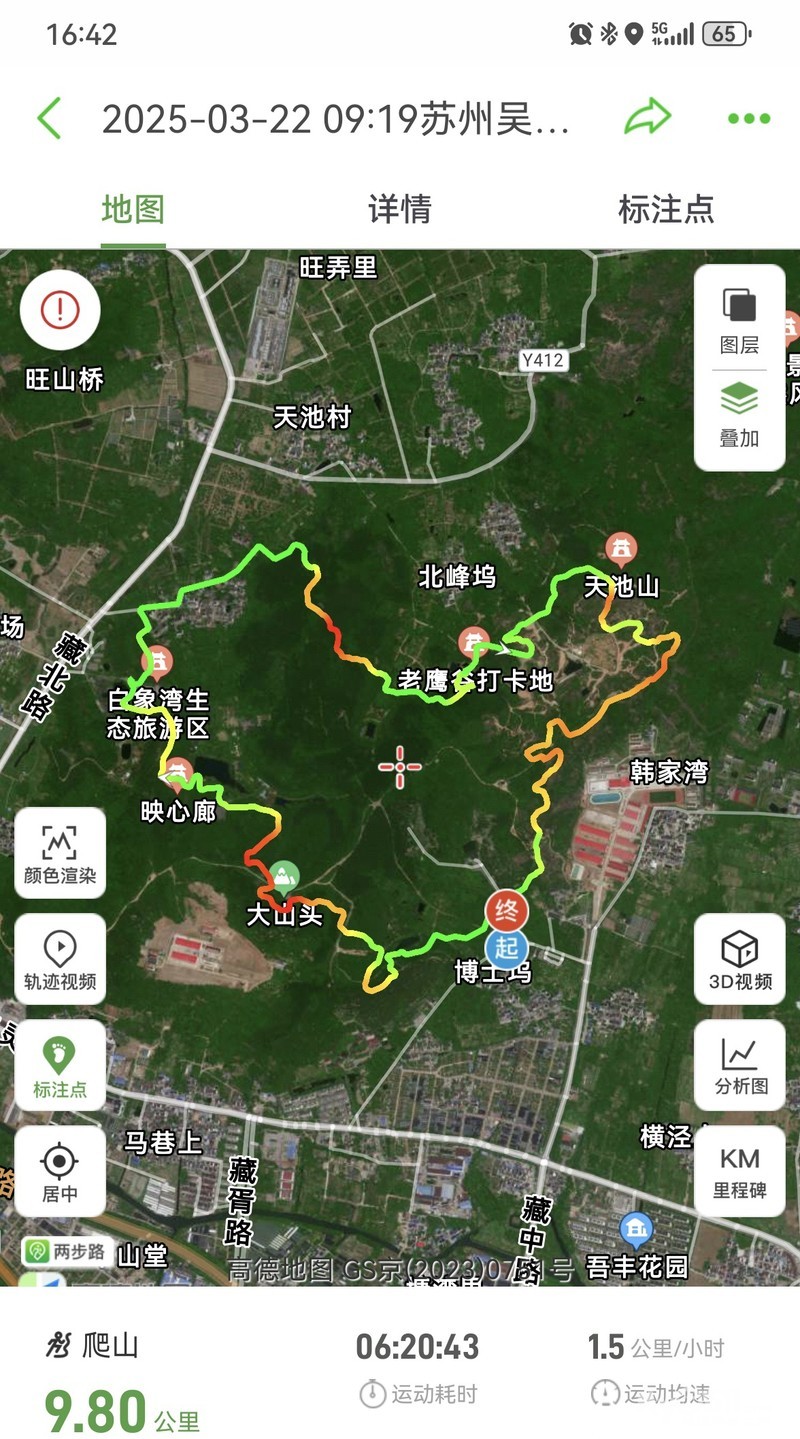Viewport: 800px width, 1439px height.
Task: Open the 分析图 analysis chart
Action: pyautogui.click(x=740, y=1065)
